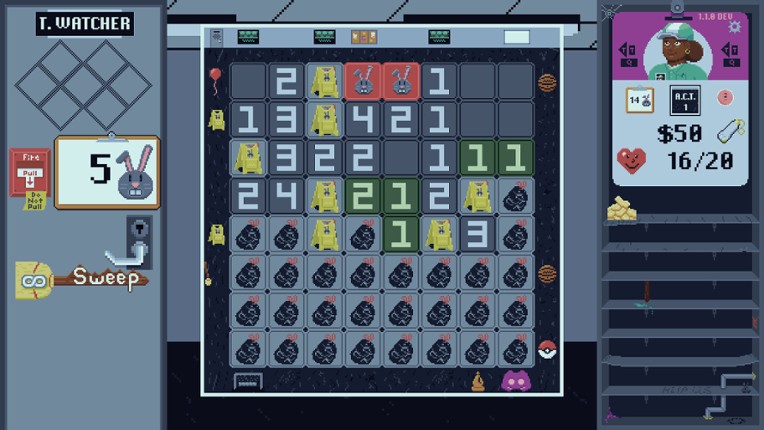Tap the brown poop icon below the grid

478,381
